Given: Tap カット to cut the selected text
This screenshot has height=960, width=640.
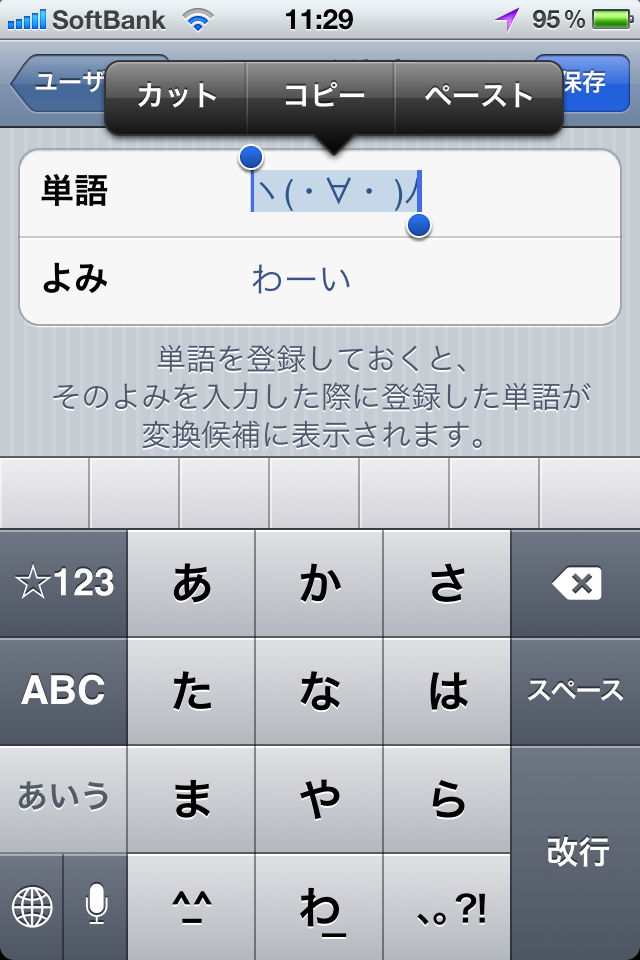Looking at the screenshot, I should 176,96.
